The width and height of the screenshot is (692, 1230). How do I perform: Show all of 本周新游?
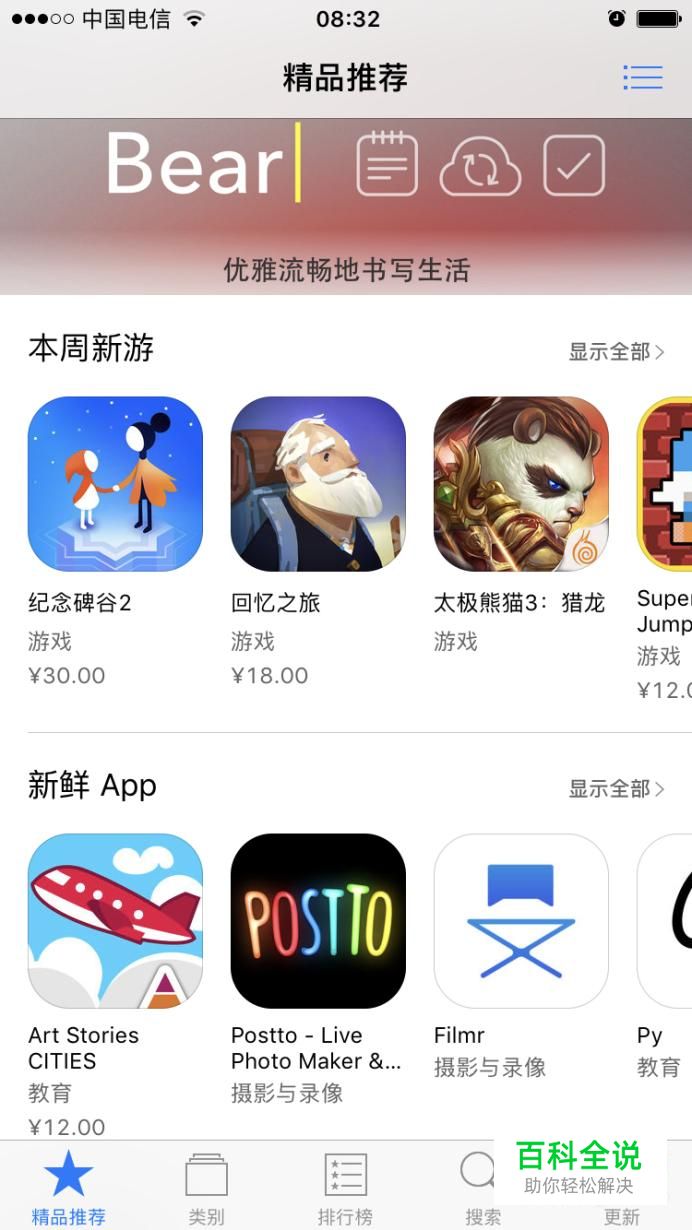615,351
